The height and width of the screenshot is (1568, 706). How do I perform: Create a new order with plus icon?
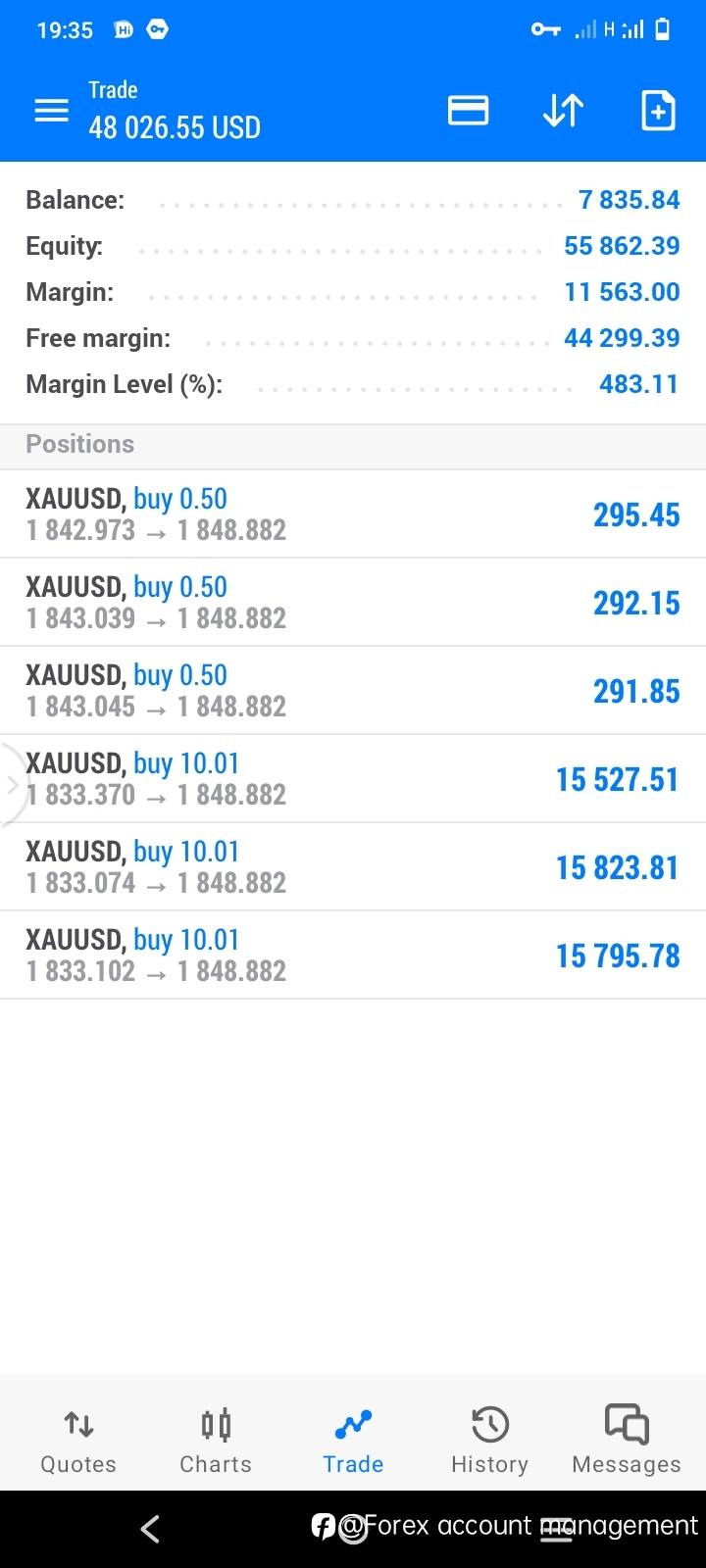click(658, 110)
